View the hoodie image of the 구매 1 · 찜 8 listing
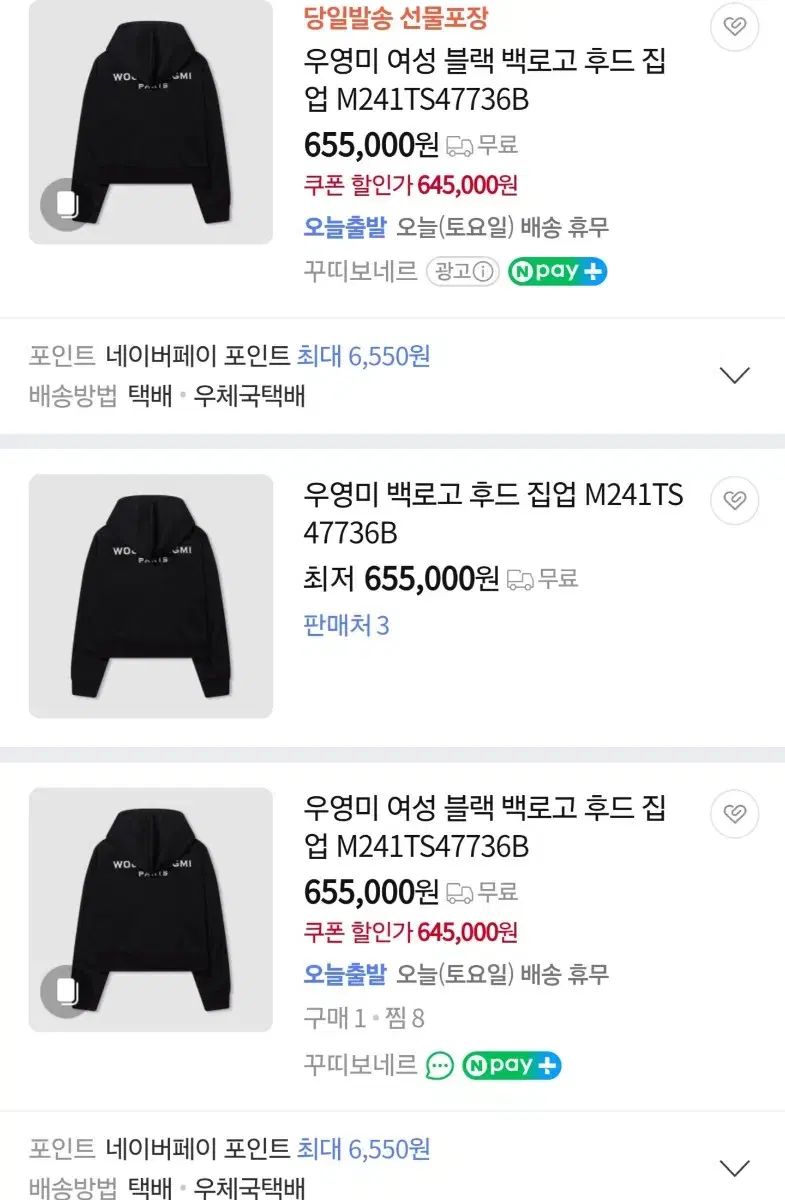 point(151,909)
